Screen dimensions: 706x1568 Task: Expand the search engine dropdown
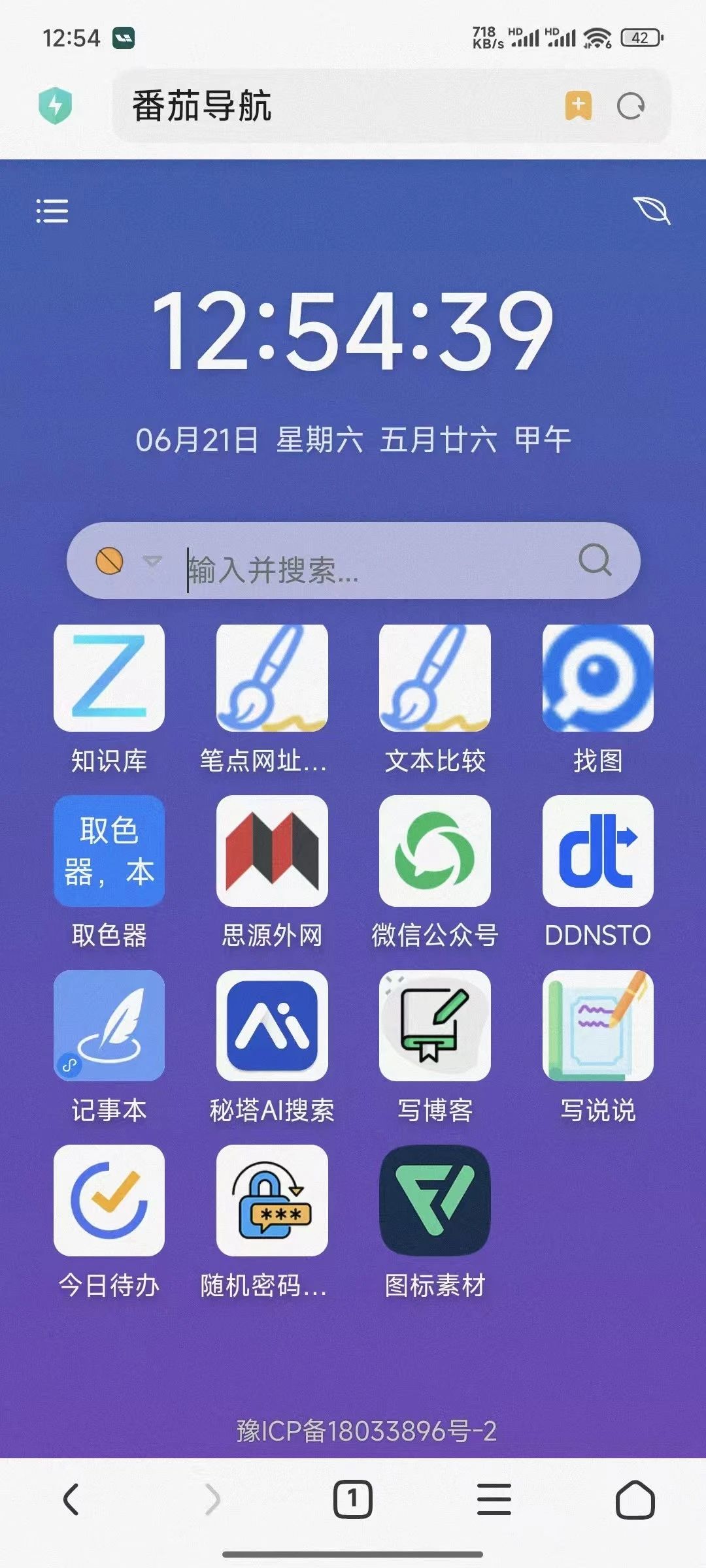(x=152, y=561)
